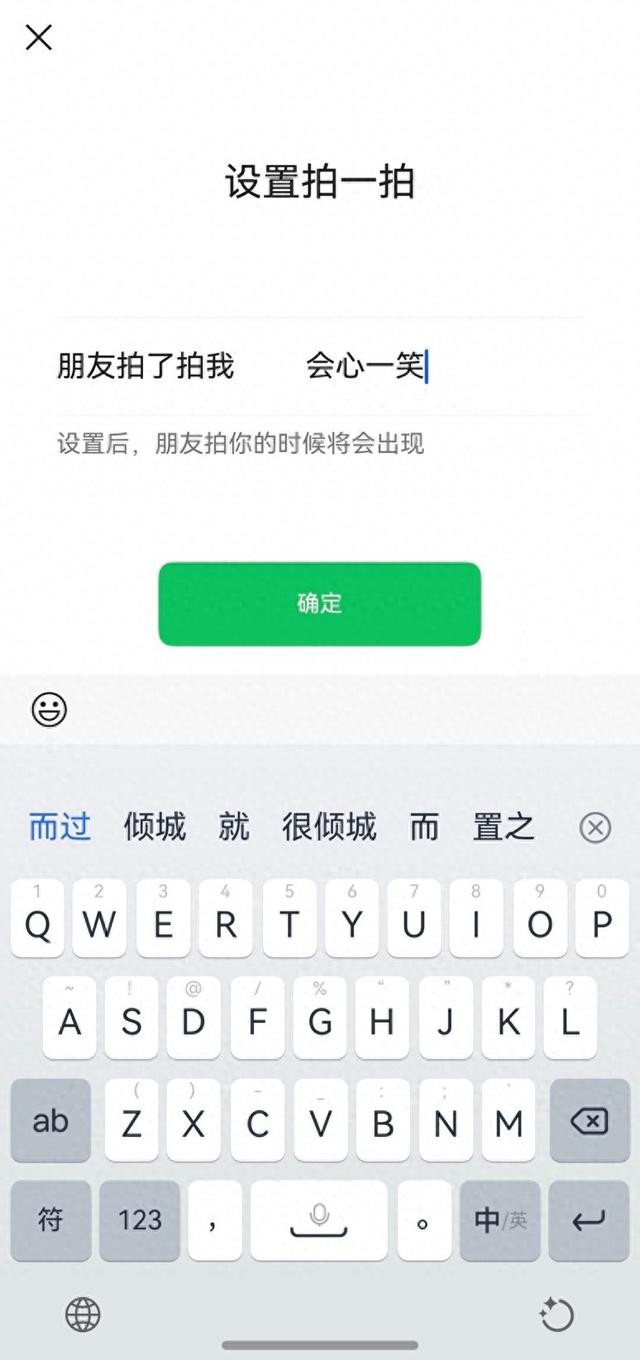Close the 设置拍一拍 screen
The height and width of the screenshot is (1360, 640).
38,38
